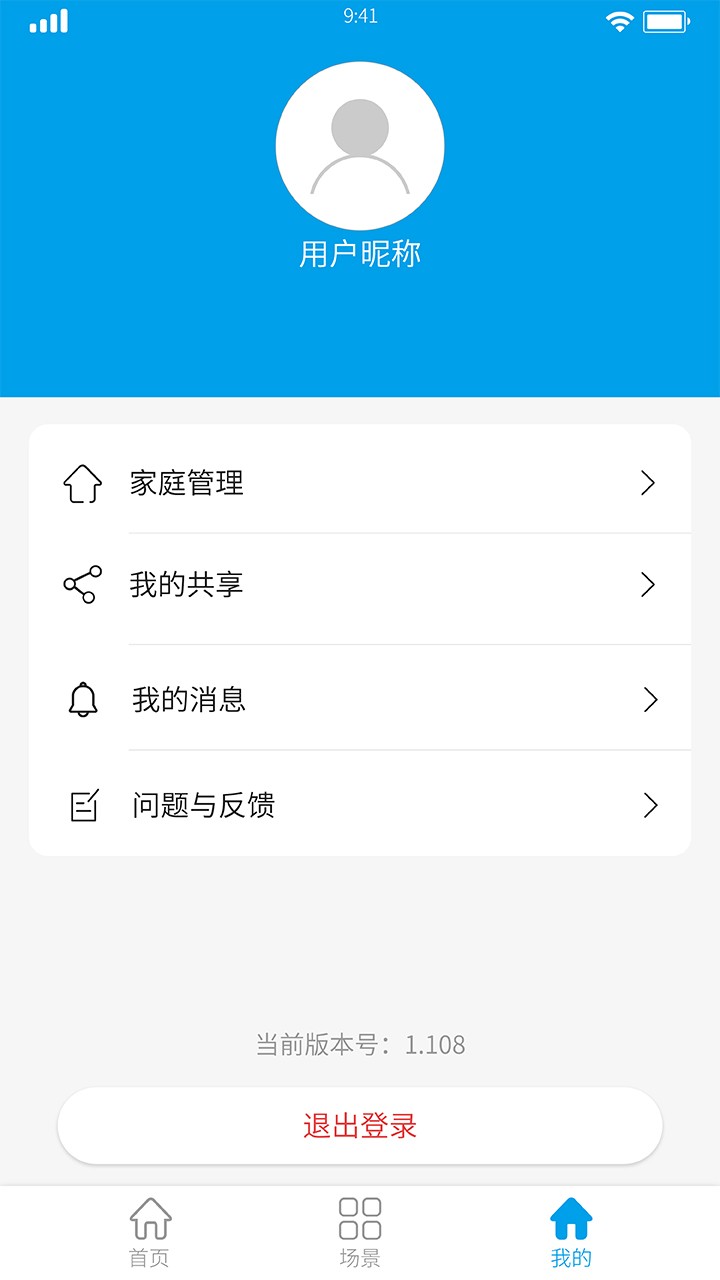Click the feedback form icon beside 问题与反馈
Viewport: 720px width, 1280px height.
pos(84,803)
